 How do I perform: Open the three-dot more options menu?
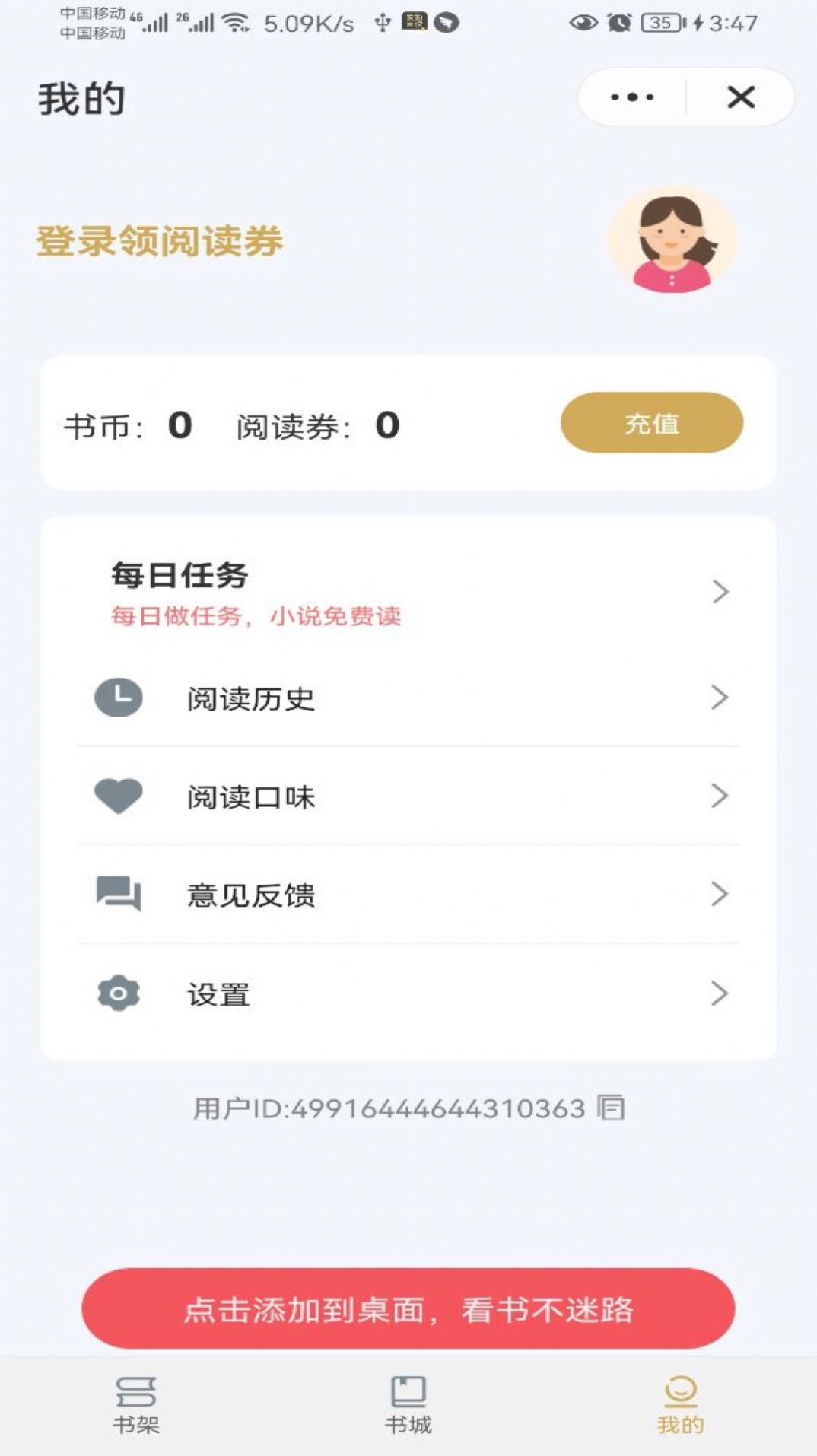click(x=632, y=97)
